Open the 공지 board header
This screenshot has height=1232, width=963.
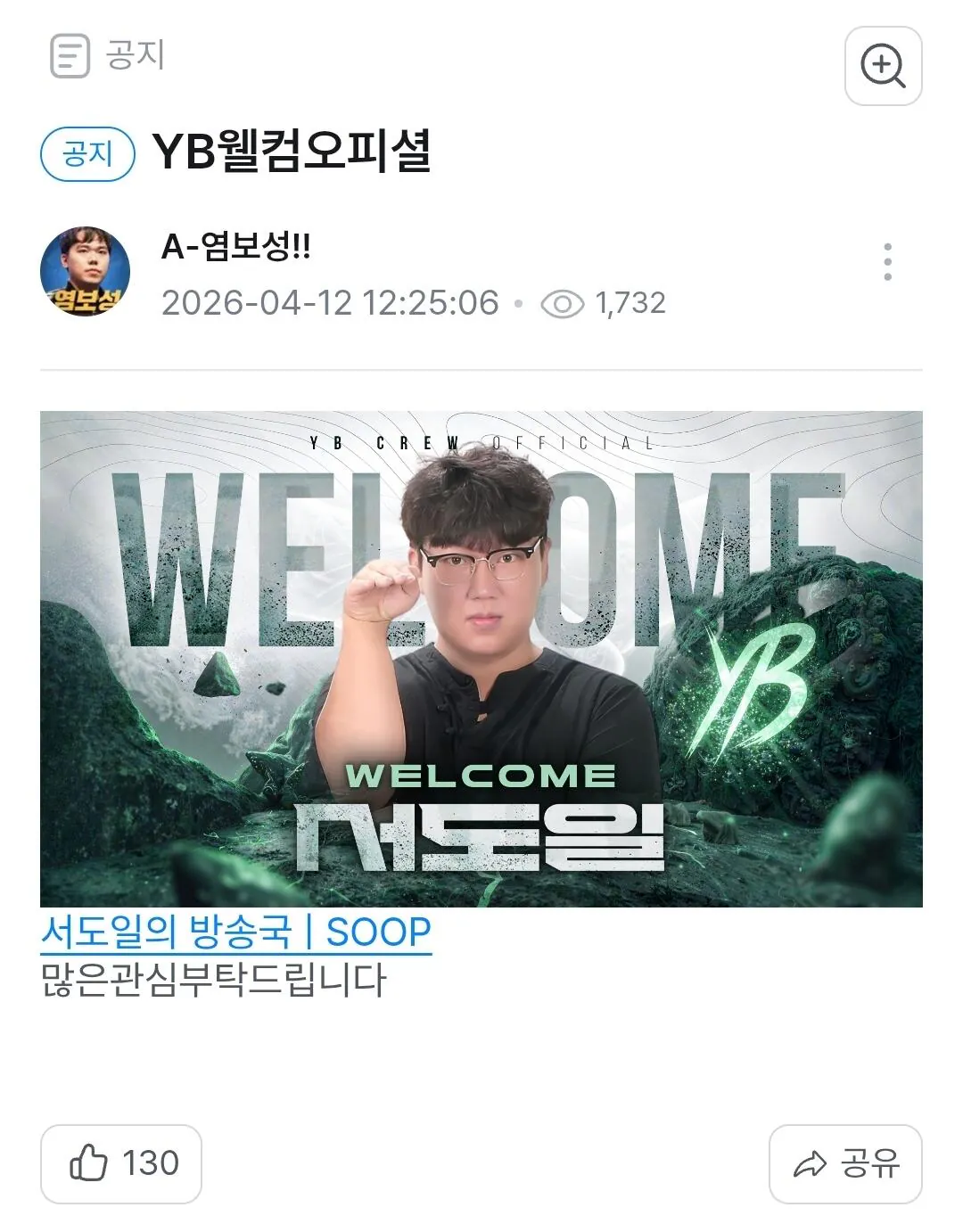[107, 55]
